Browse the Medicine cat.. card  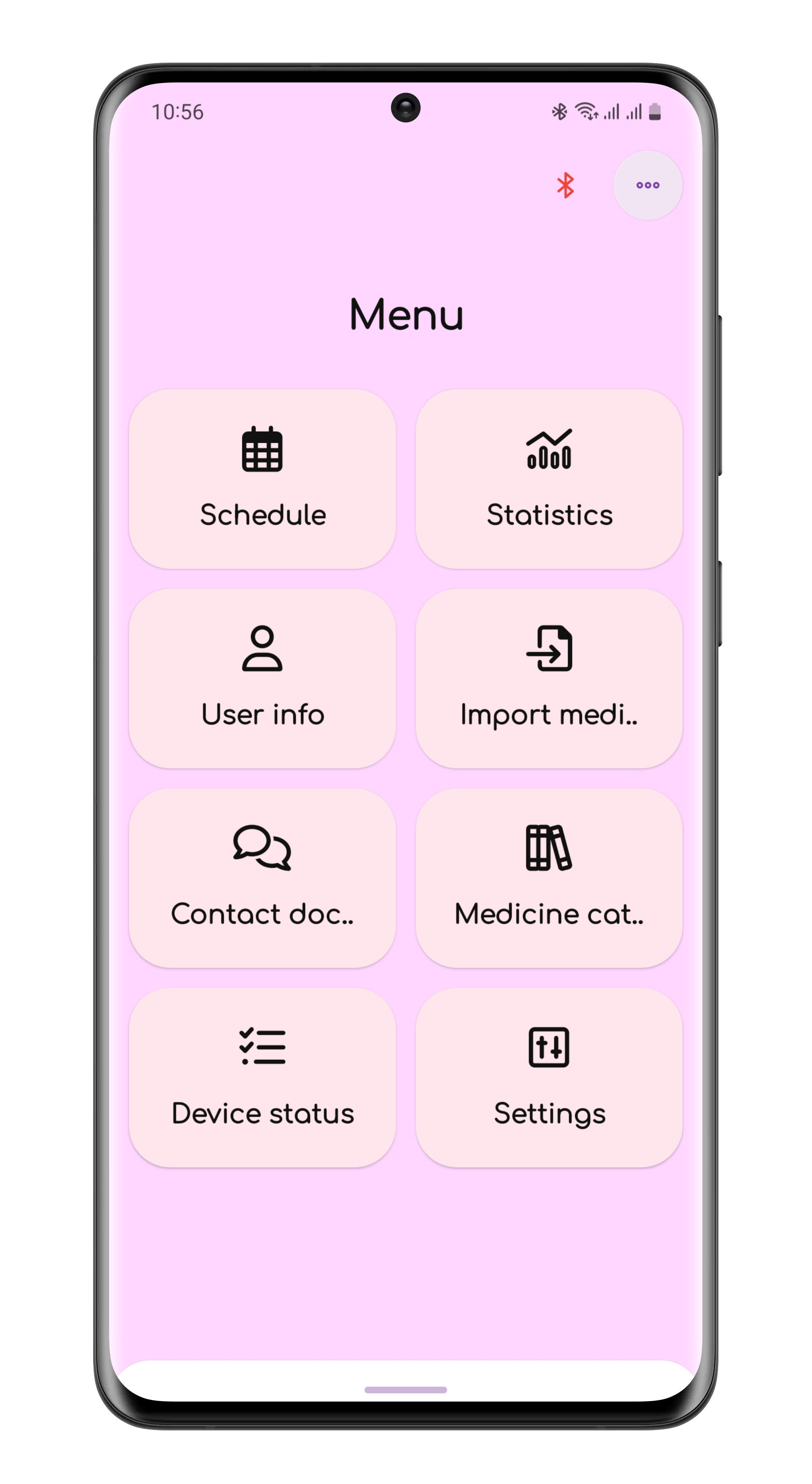click(549, 877)
